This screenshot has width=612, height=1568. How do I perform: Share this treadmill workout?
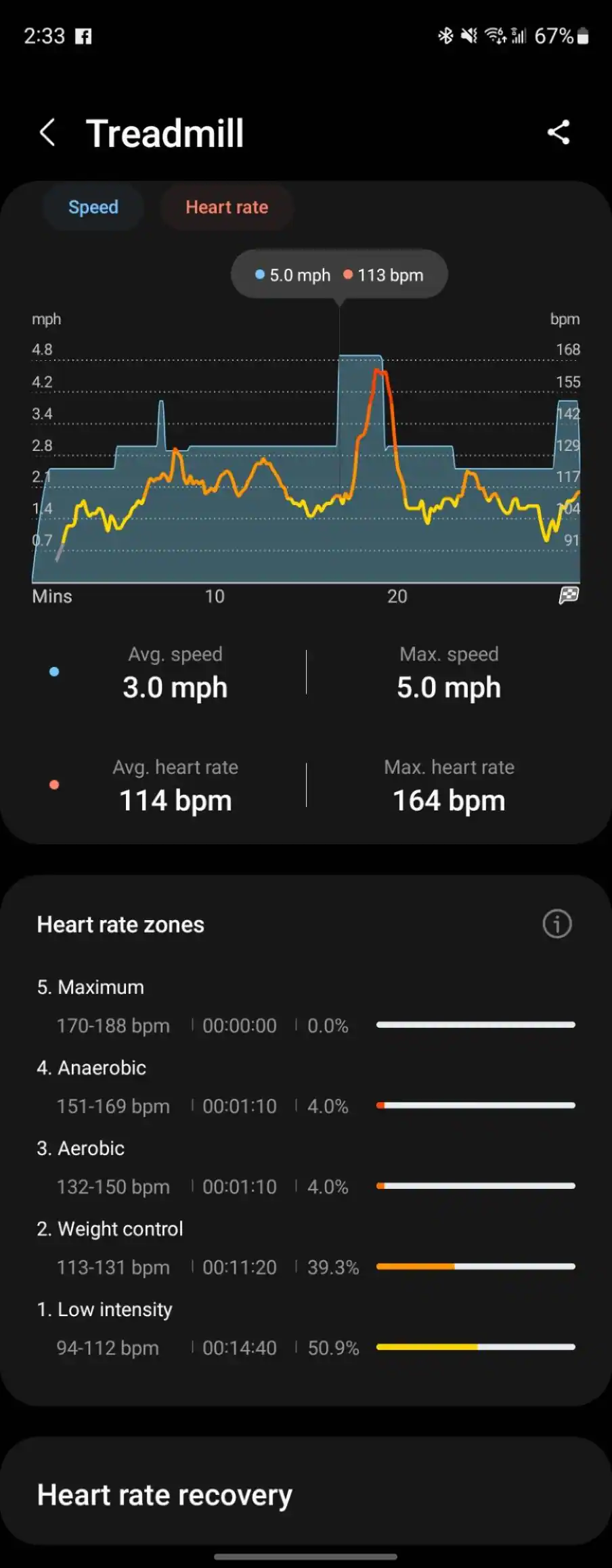(x=559, y=133)
